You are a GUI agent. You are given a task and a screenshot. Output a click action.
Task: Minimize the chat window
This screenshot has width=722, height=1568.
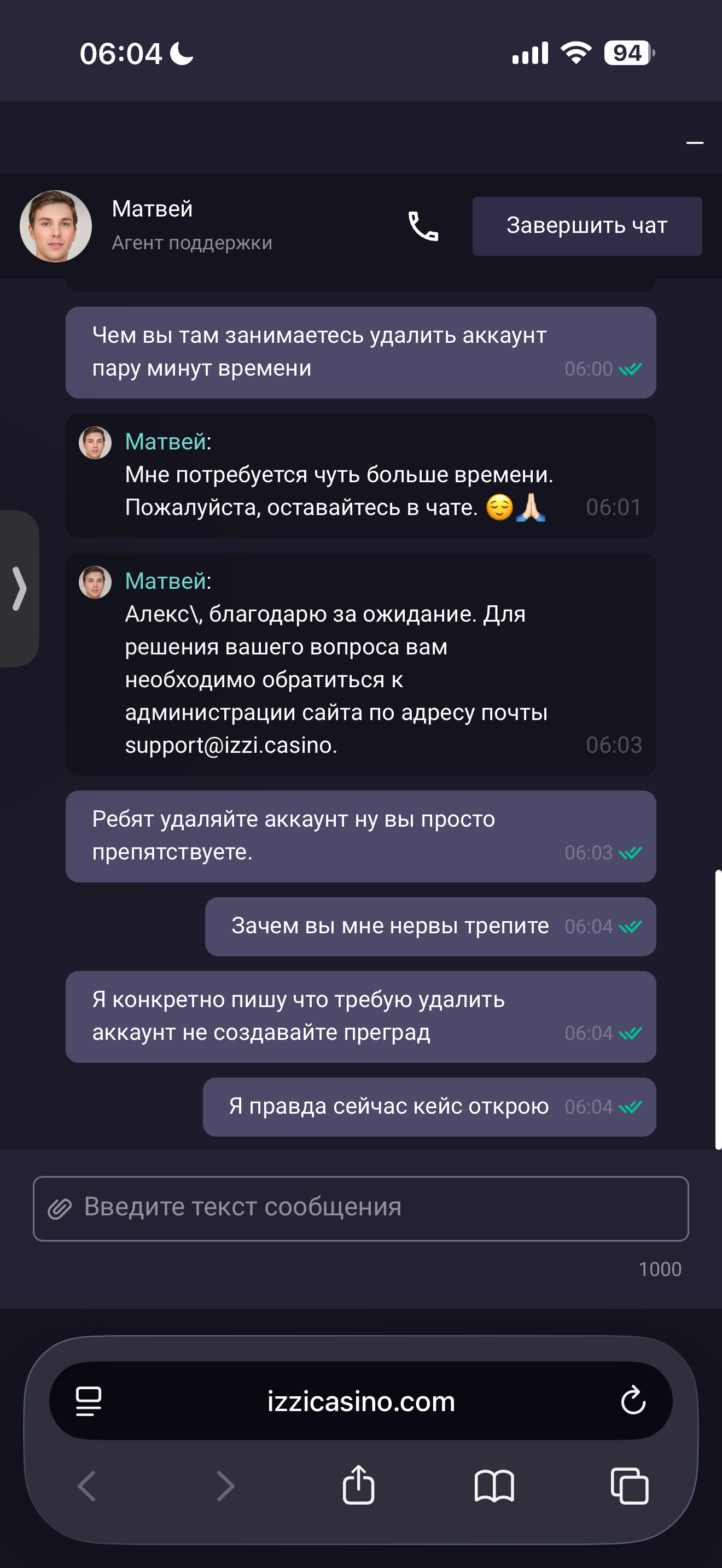tap(695, 143)
